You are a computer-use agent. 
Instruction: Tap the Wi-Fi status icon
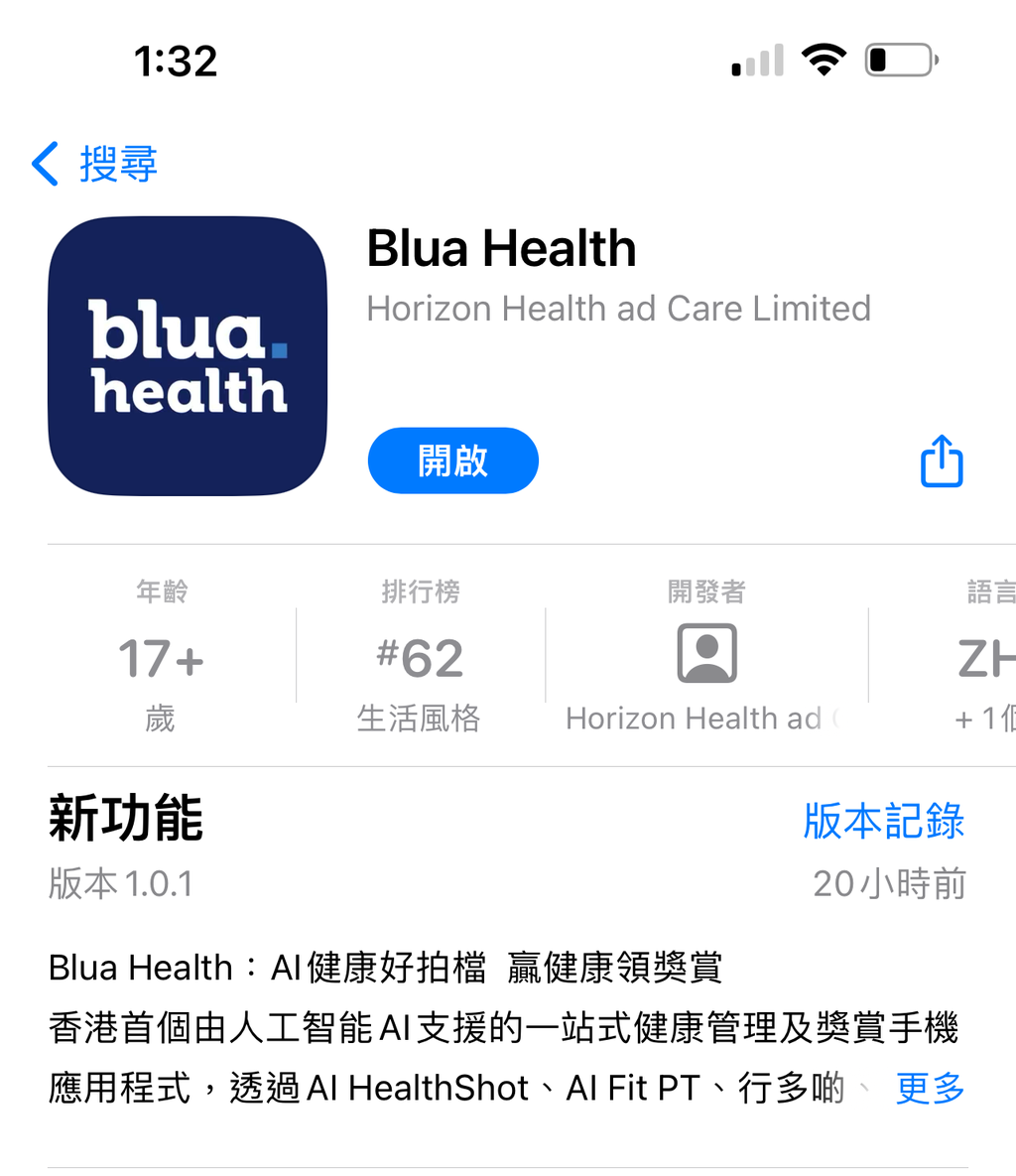click(825, 60)
